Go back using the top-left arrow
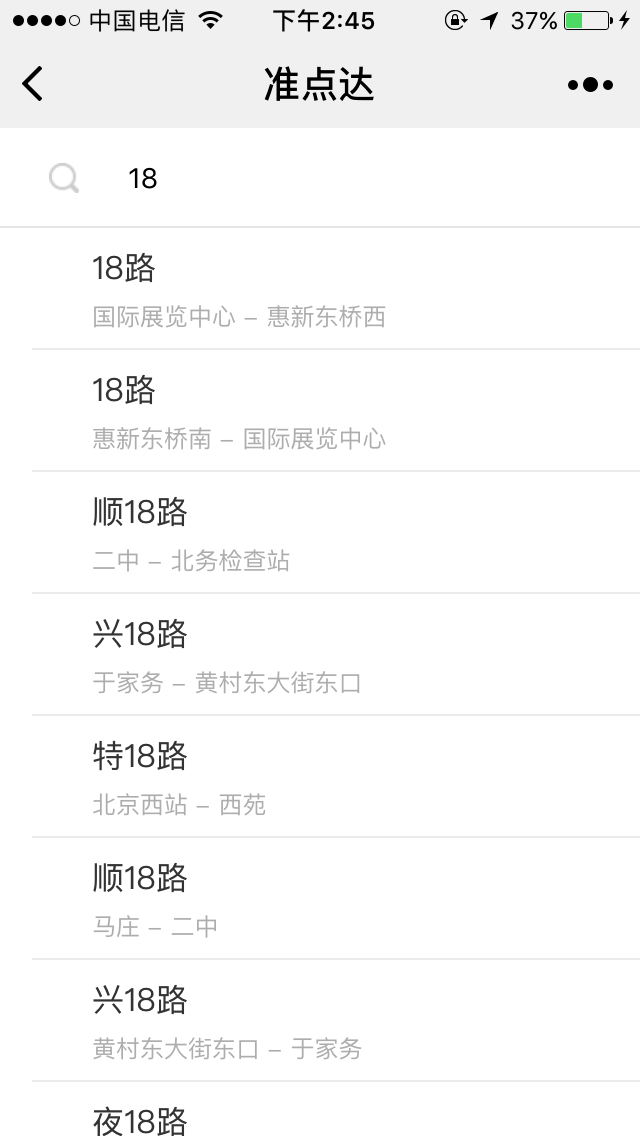Viewport: 640px width, 1136px height. click(33, 84)
